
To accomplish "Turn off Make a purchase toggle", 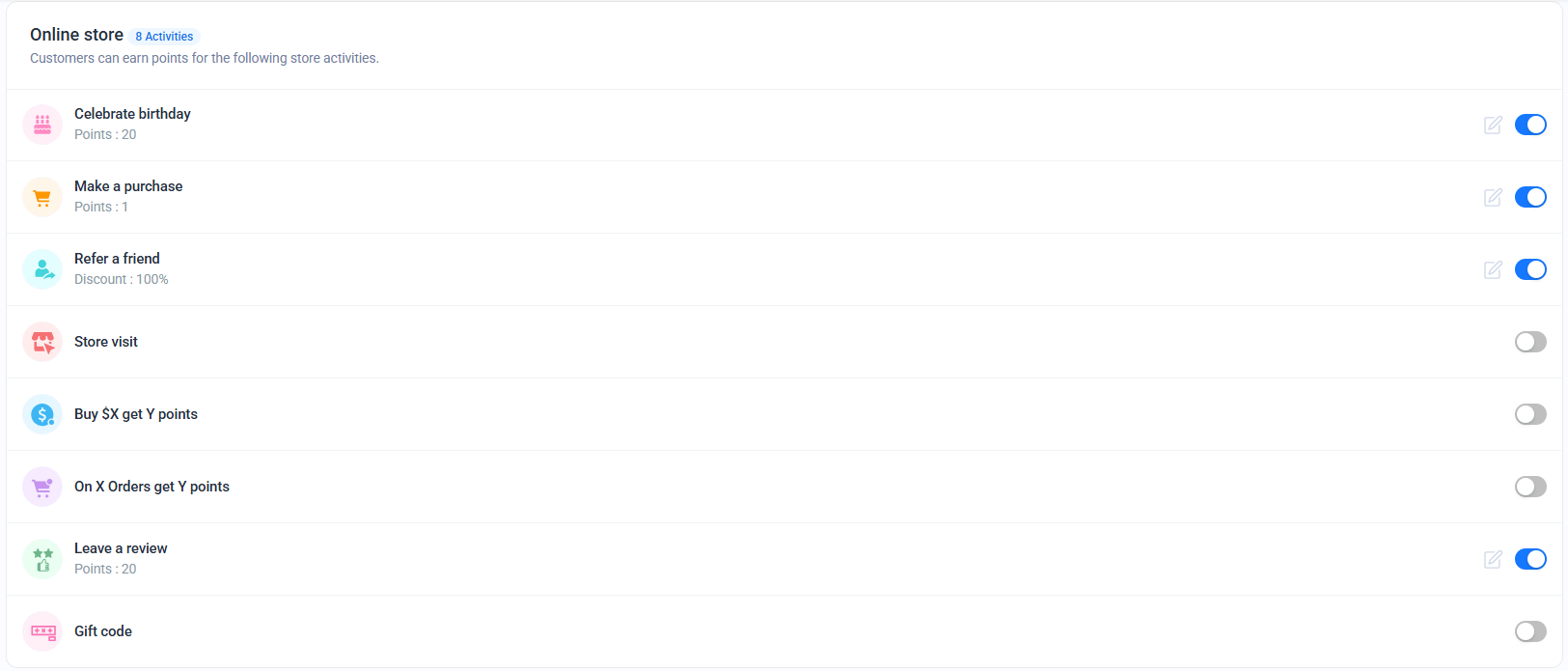I will click(1529, 197).
